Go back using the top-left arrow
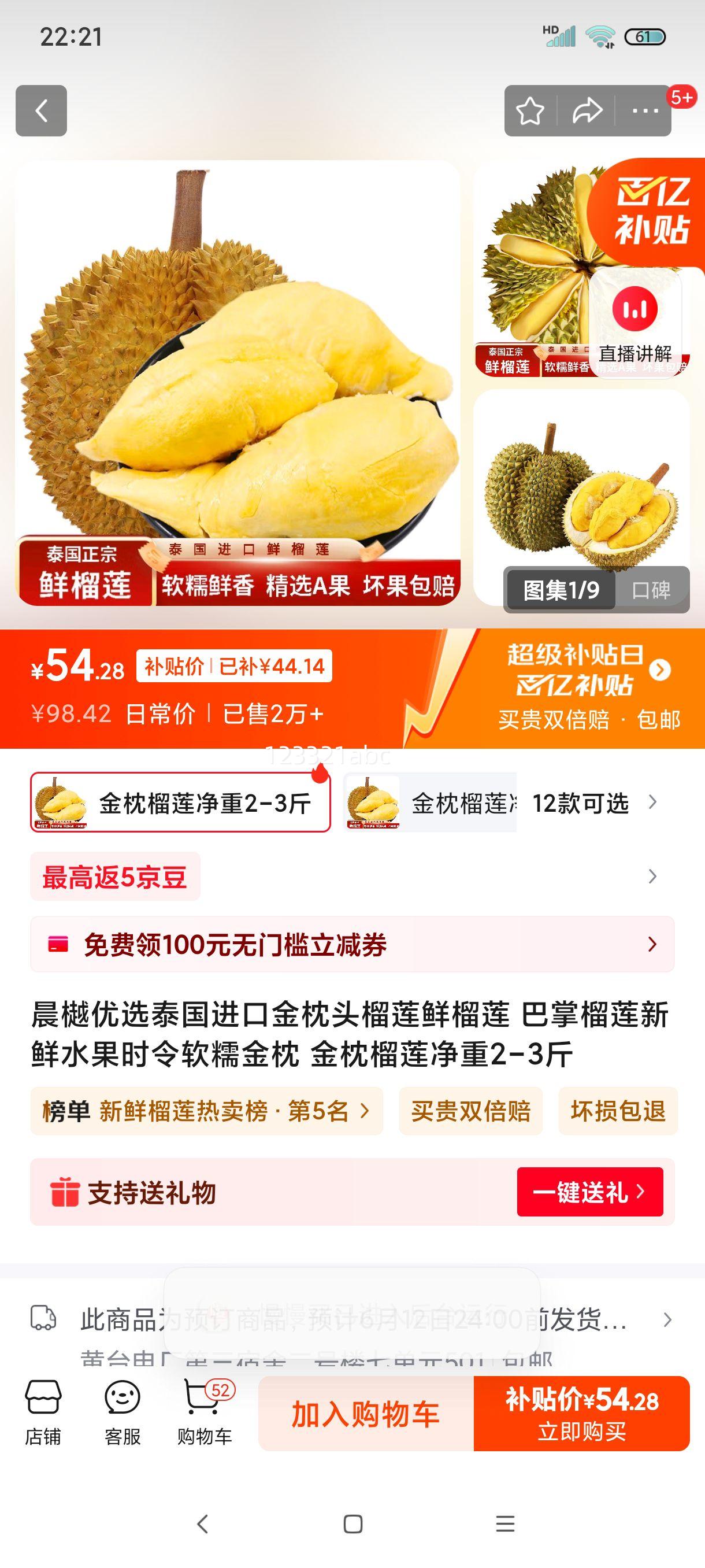Screen dimensions: 705x1568 (x=41, y=111)
